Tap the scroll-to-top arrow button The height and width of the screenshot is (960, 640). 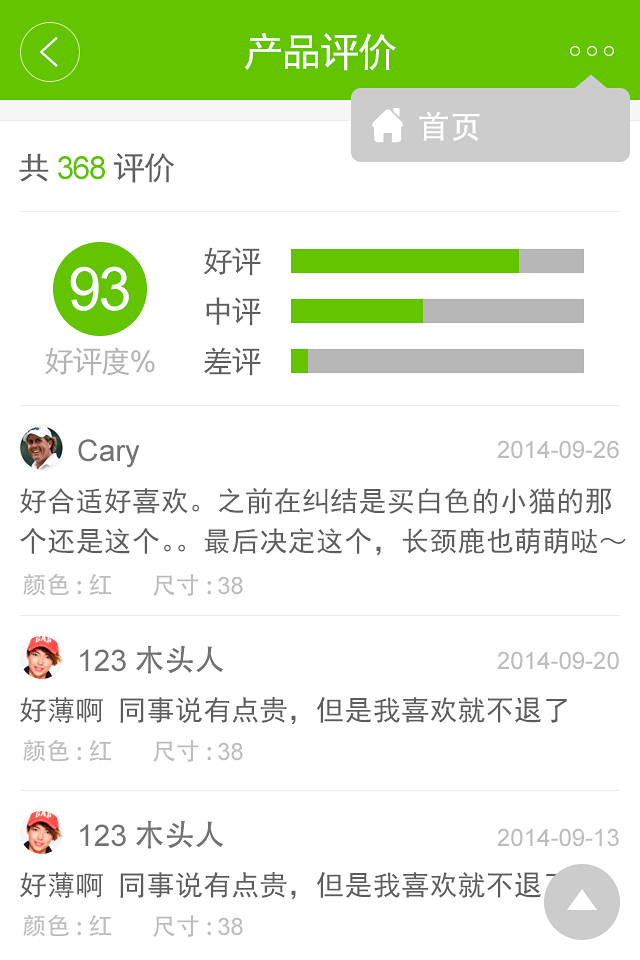coord(581,902)
